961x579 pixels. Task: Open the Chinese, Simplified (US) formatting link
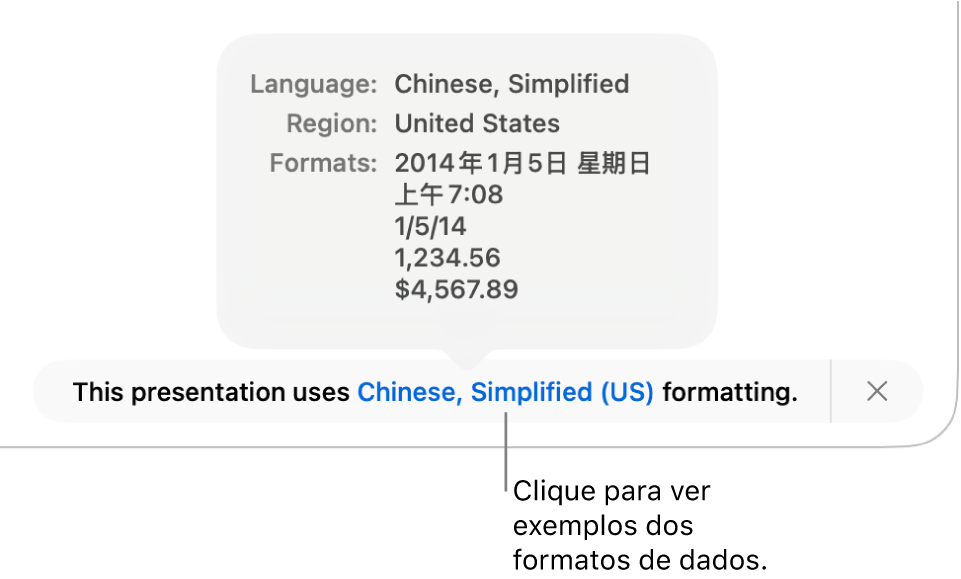[x=505, y=392]
